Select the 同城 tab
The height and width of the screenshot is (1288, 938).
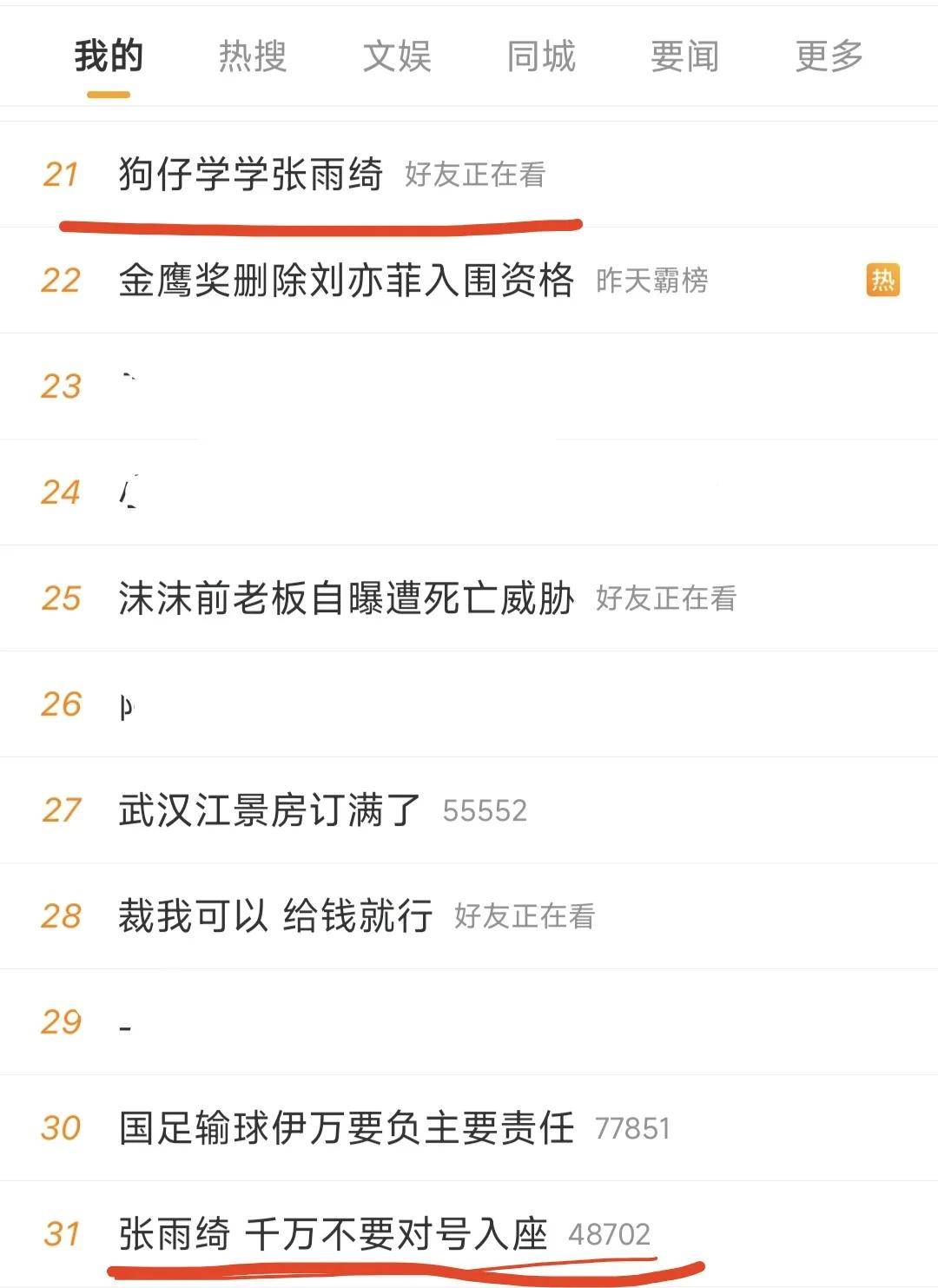click(x=540, y=57)
